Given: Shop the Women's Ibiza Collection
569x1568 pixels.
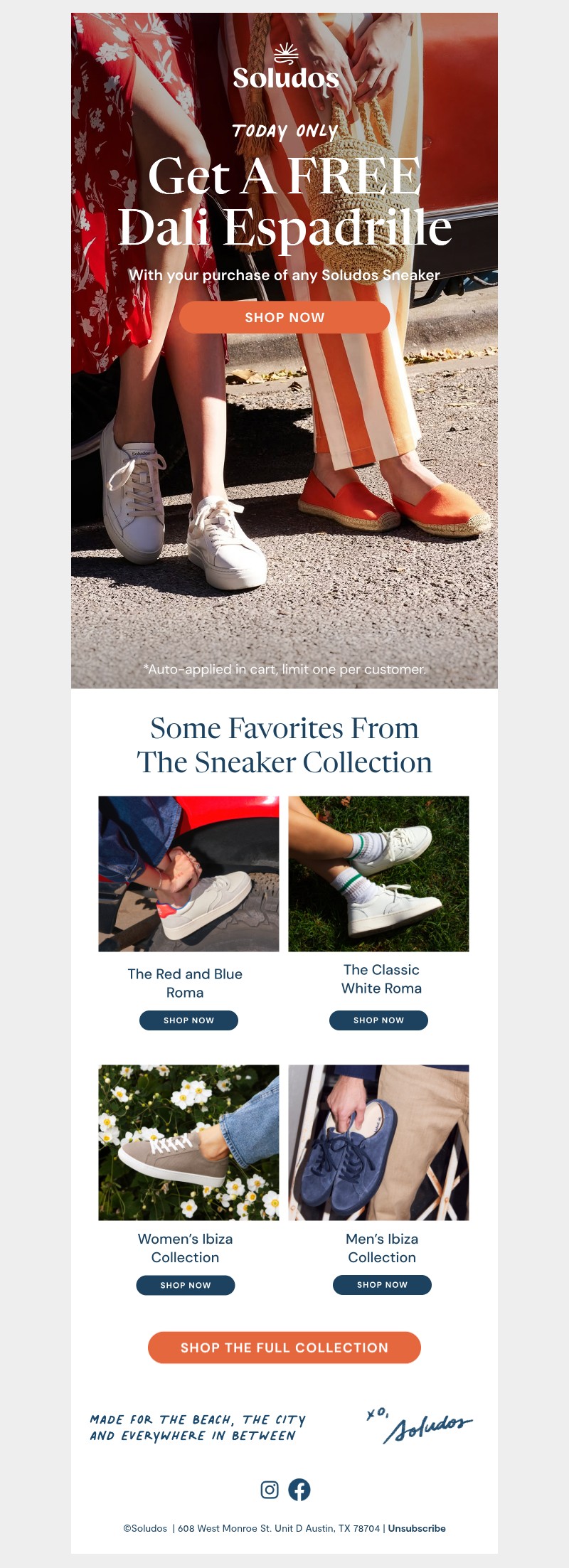Looking at the screenshot, I should pyautogui.click(x=186, y=1285).
